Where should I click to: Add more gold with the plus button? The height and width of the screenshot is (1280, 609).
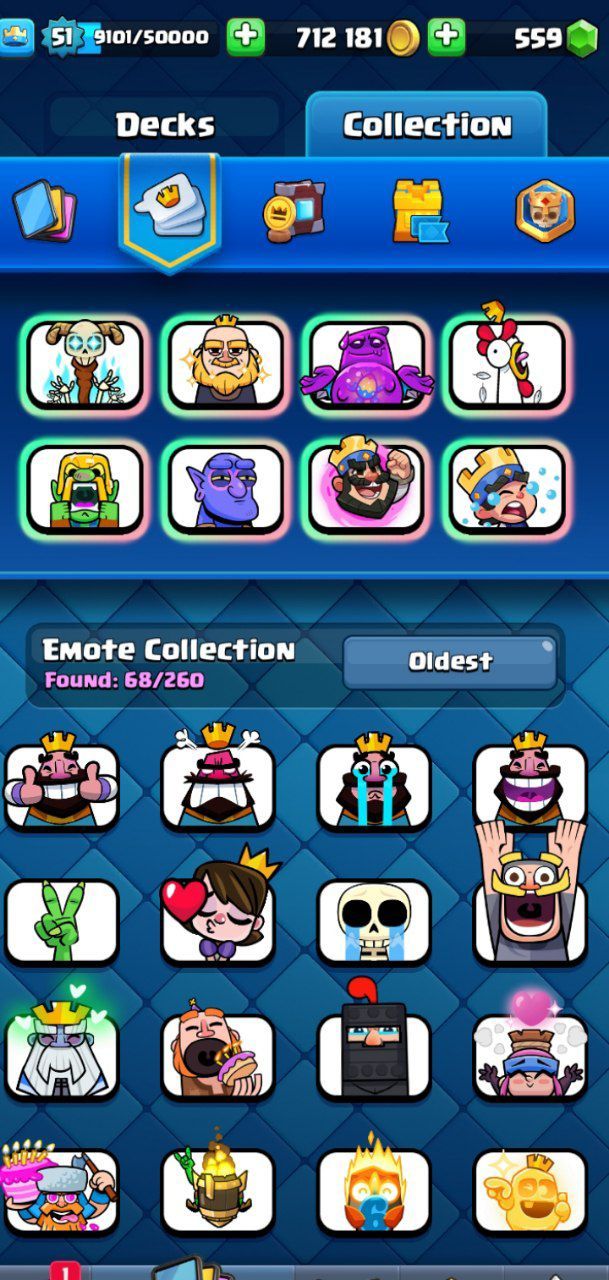[x=447, y=38]
